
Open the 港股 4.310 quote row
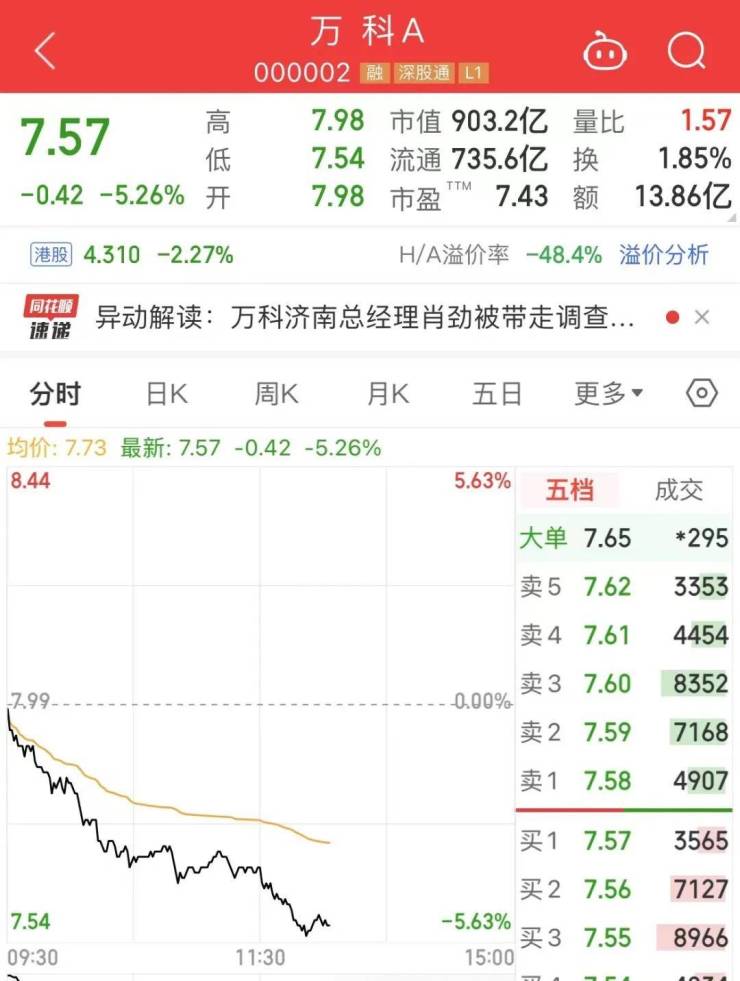pos(130,255)
